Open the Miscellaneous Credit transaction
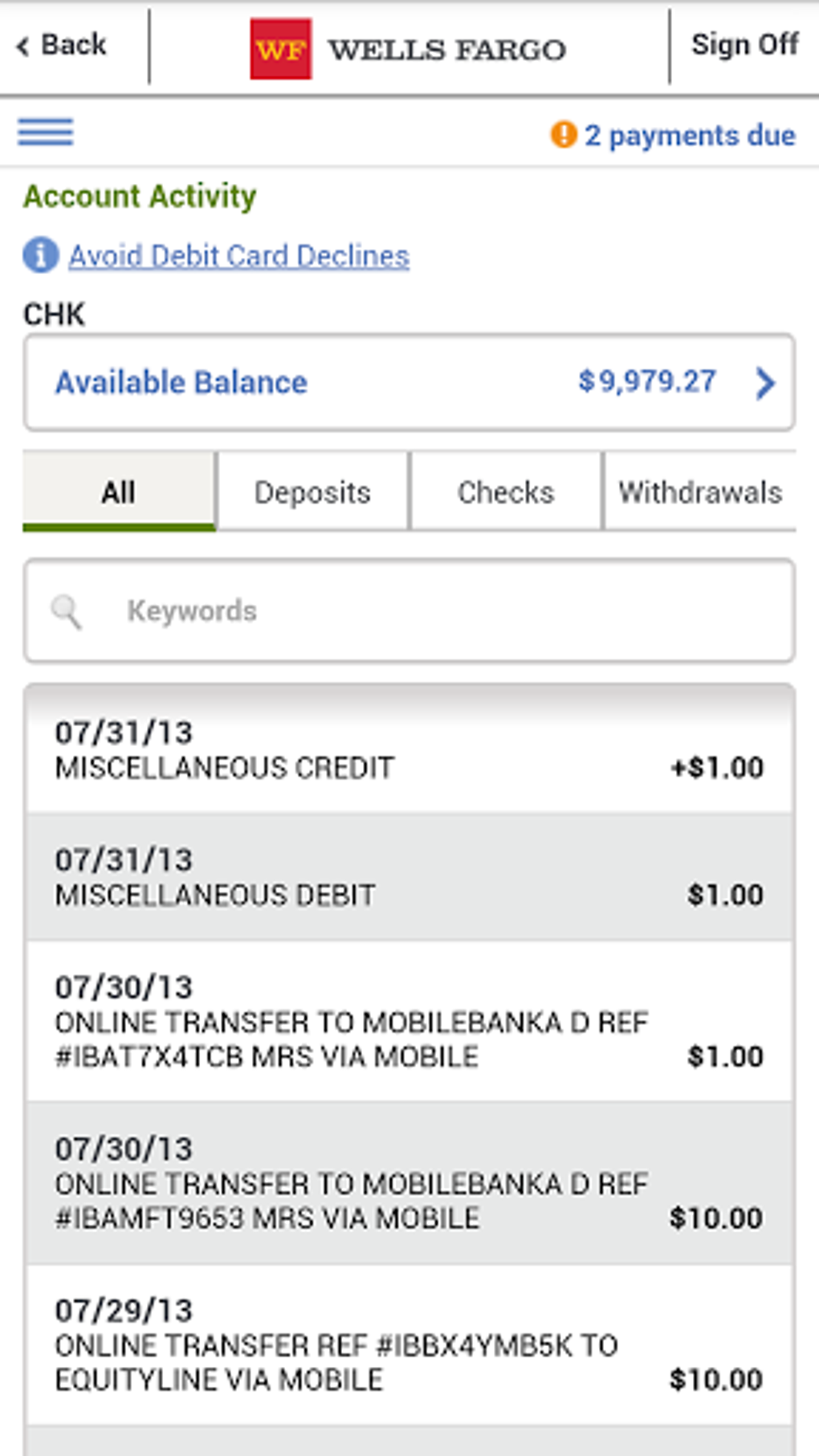 (409, 749)
